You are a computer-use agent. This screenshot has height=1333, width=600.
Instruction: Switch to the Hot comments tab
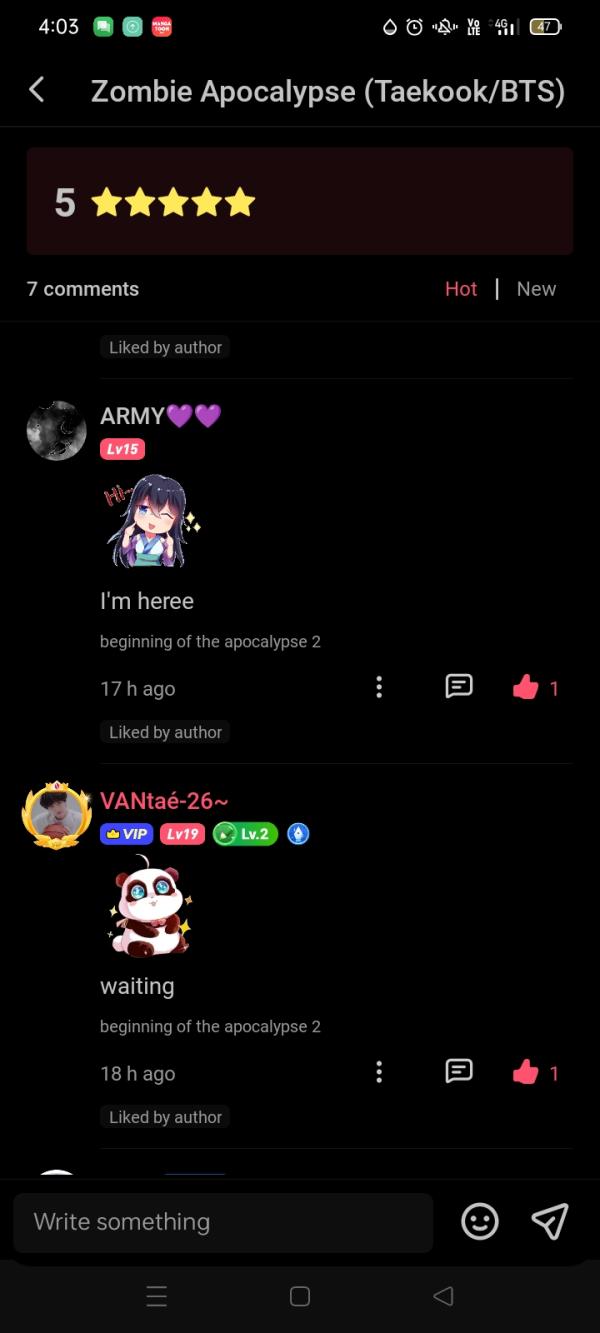[x=461, y=289]
